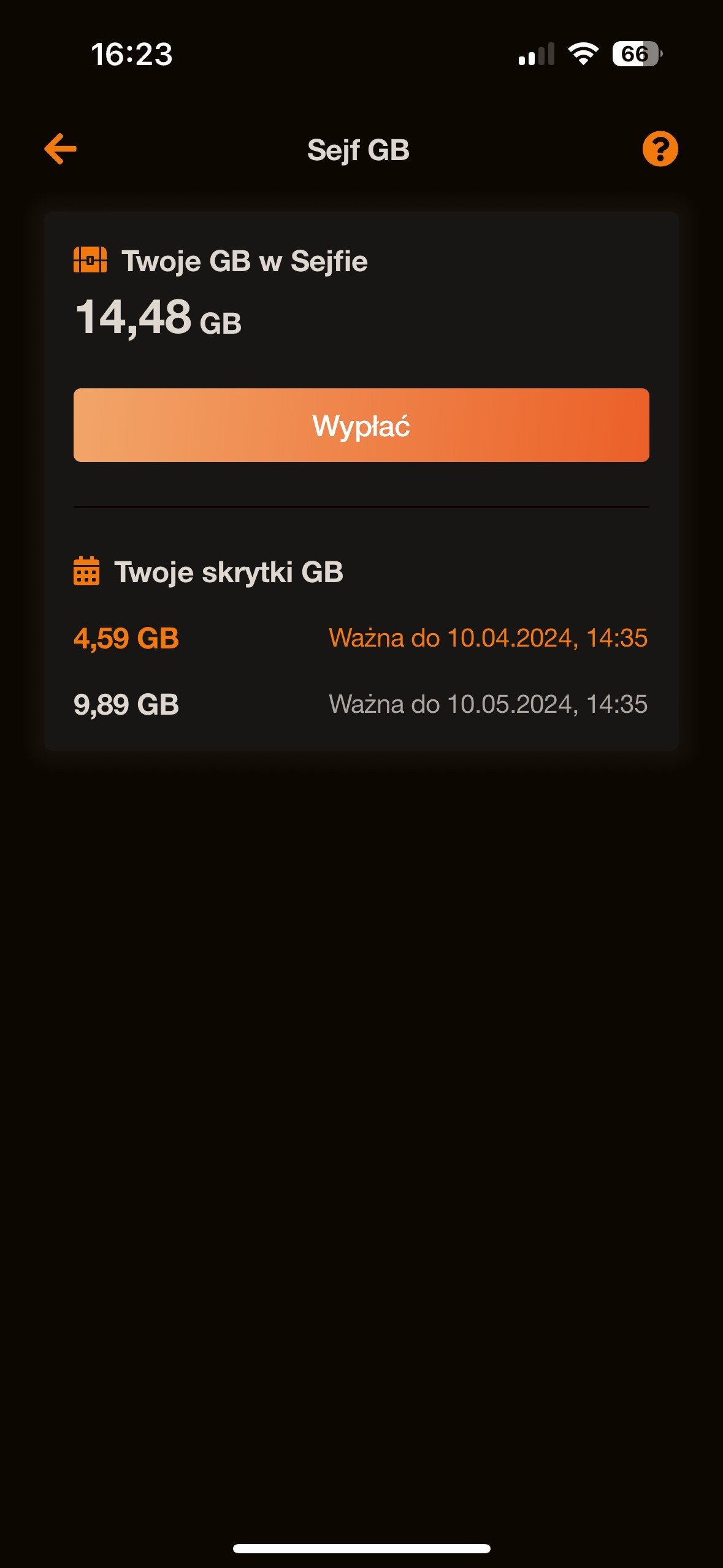The image size is (723, 1568).
Task: Open the help question mark icon
Action: 660,149
